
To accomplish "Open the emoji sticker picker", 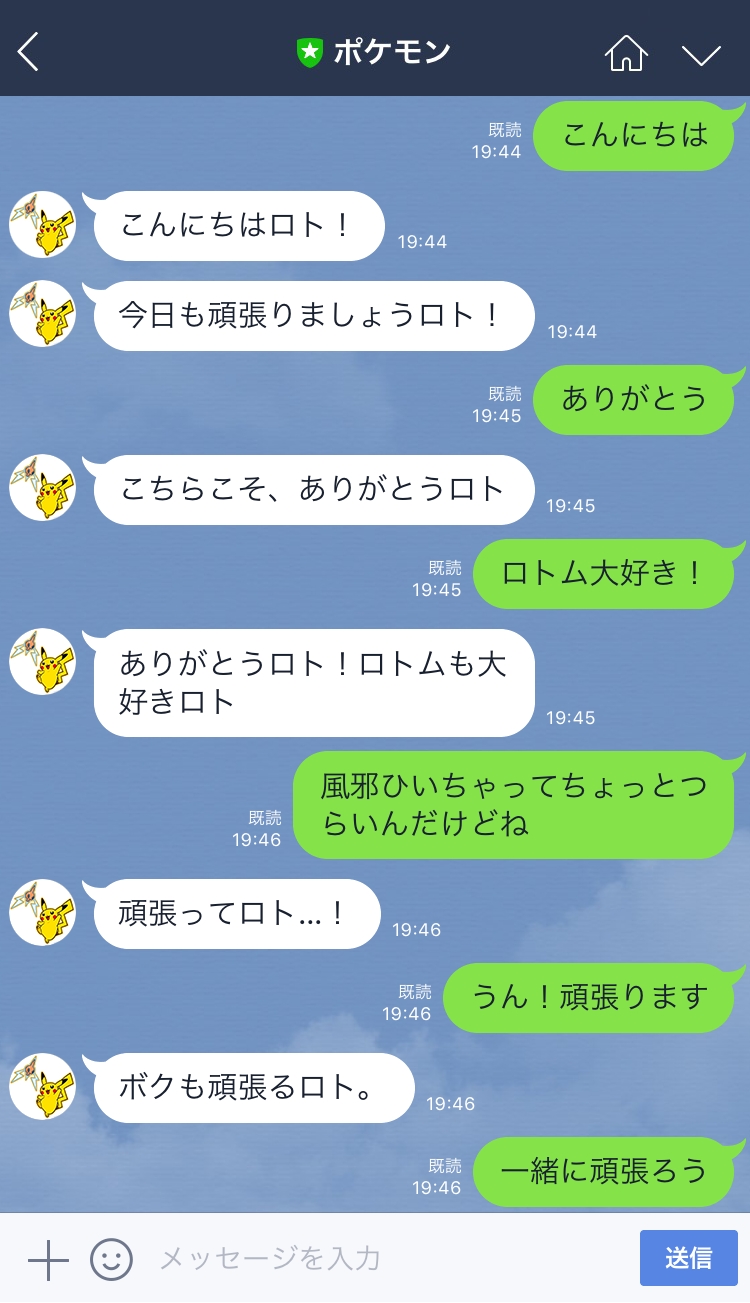I will pos(111,1259).
